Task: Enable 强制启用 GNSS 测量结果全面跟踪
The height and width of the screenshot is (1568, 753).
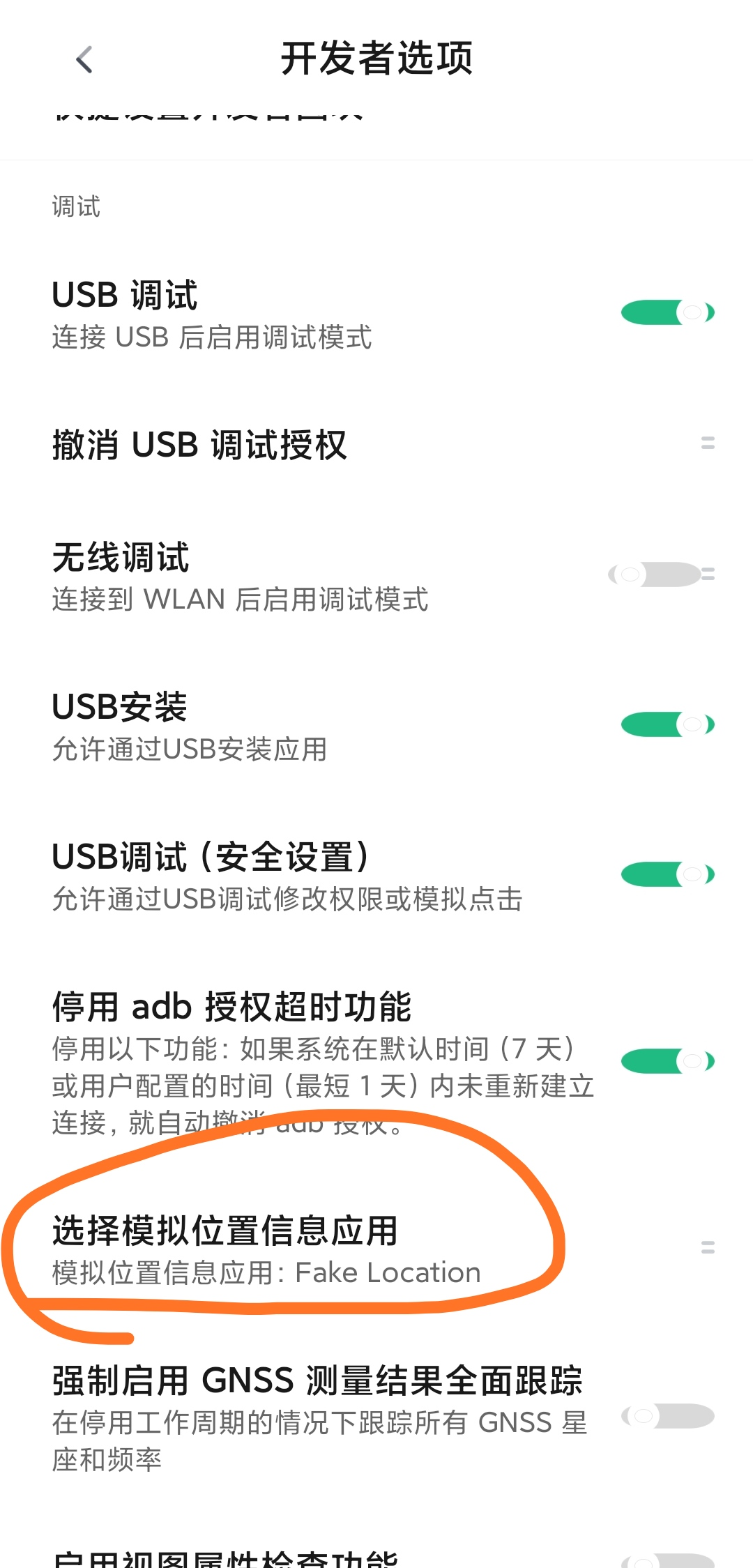Action: pos(667,1416)
